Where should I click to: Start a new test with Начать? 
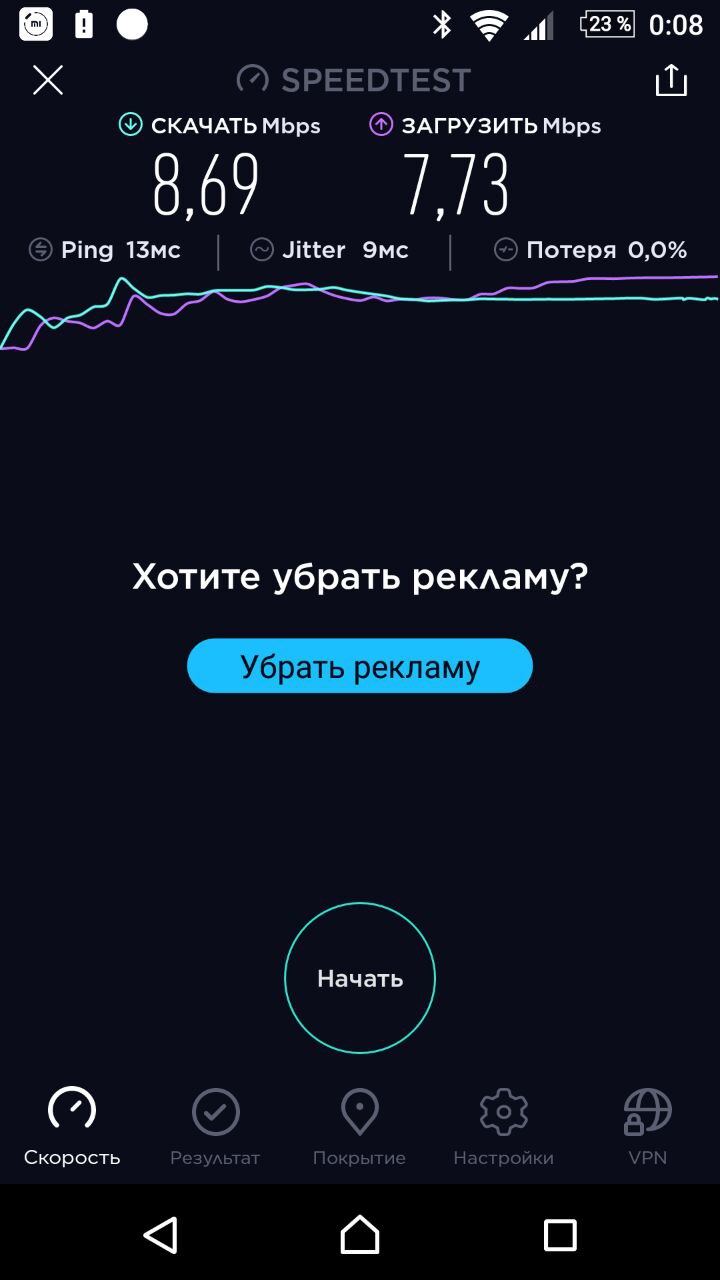pos(360,978)
